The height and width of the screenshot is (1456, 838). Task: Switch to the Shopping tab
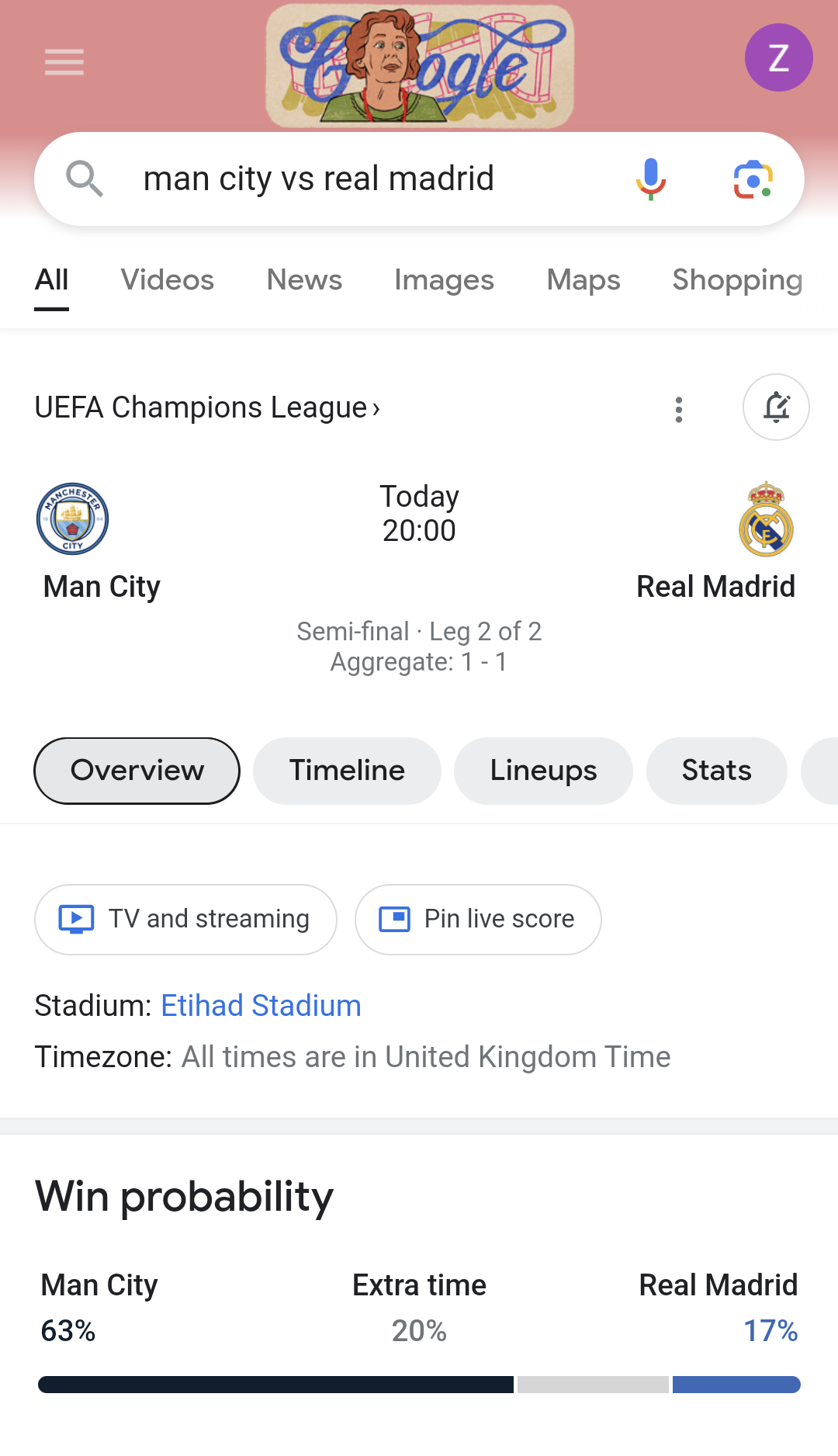click(x=736, y=280)
